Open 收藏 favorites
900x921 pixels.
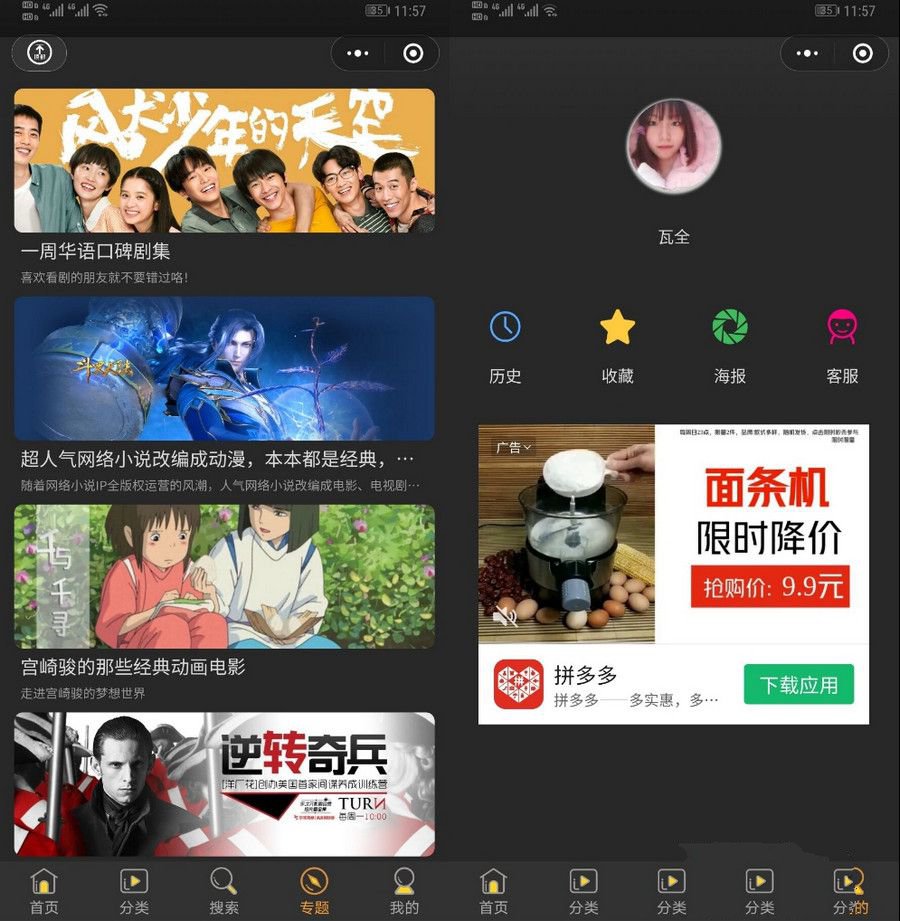click(617, 347)
